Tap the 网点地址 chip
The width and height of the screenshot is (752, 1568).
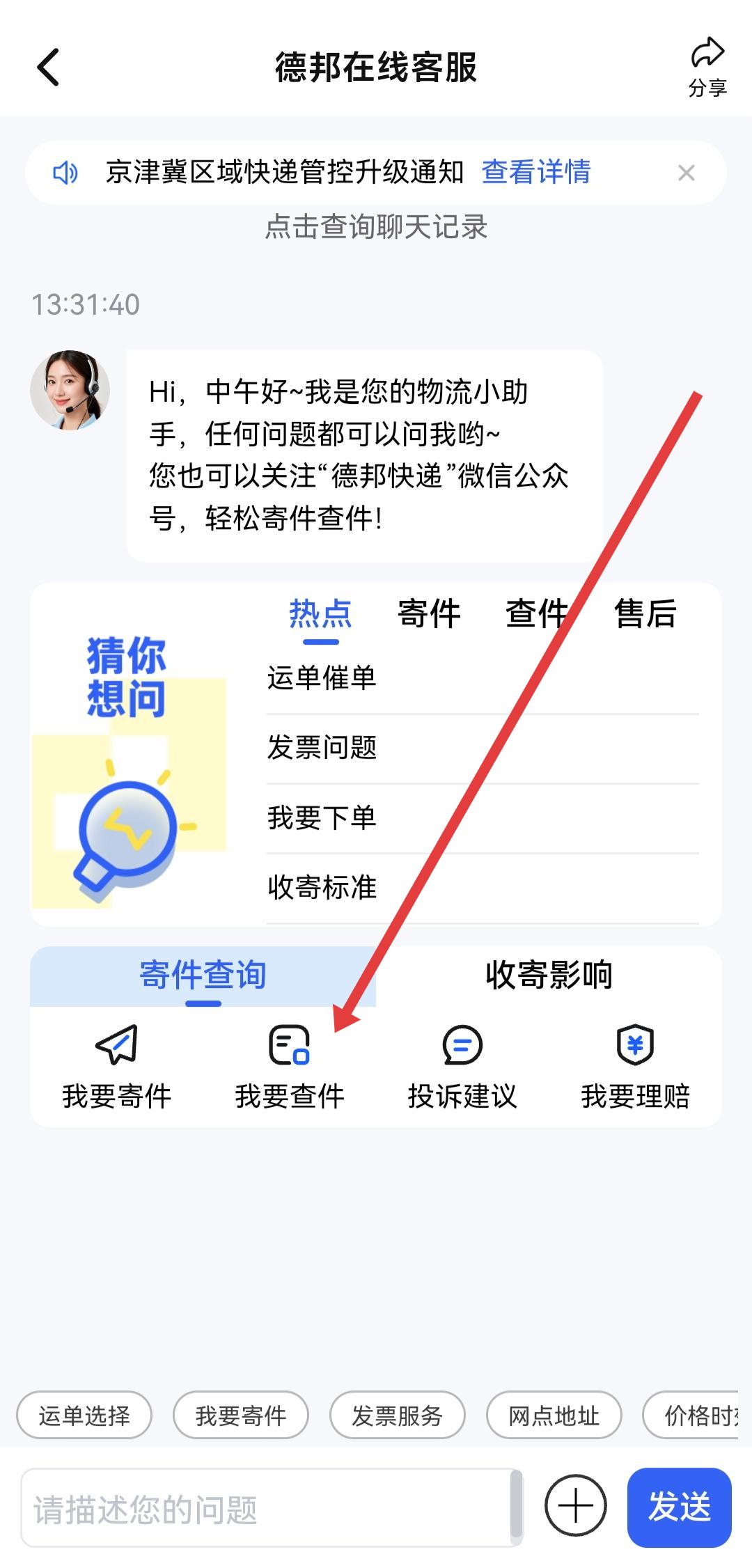tap(554, 1416)
